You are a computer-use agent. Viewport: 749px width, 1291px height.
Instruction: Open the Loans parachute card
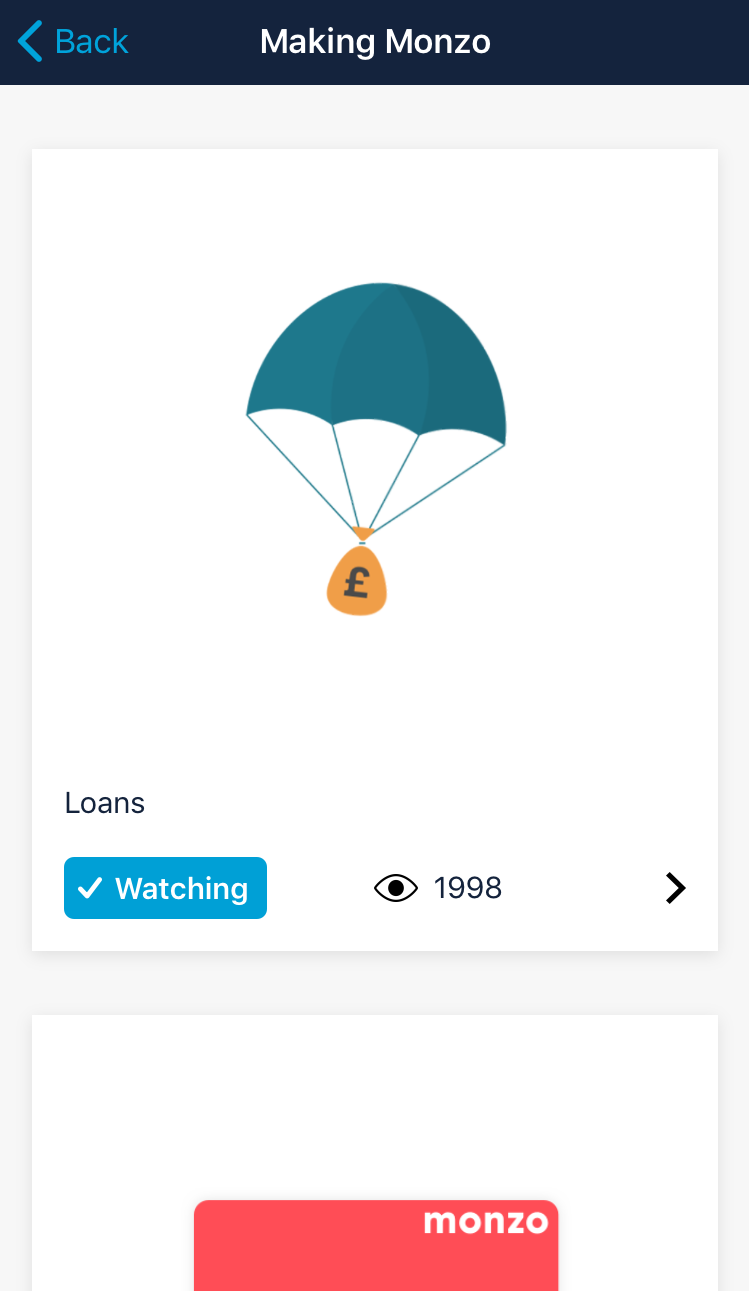coord(375,450)
